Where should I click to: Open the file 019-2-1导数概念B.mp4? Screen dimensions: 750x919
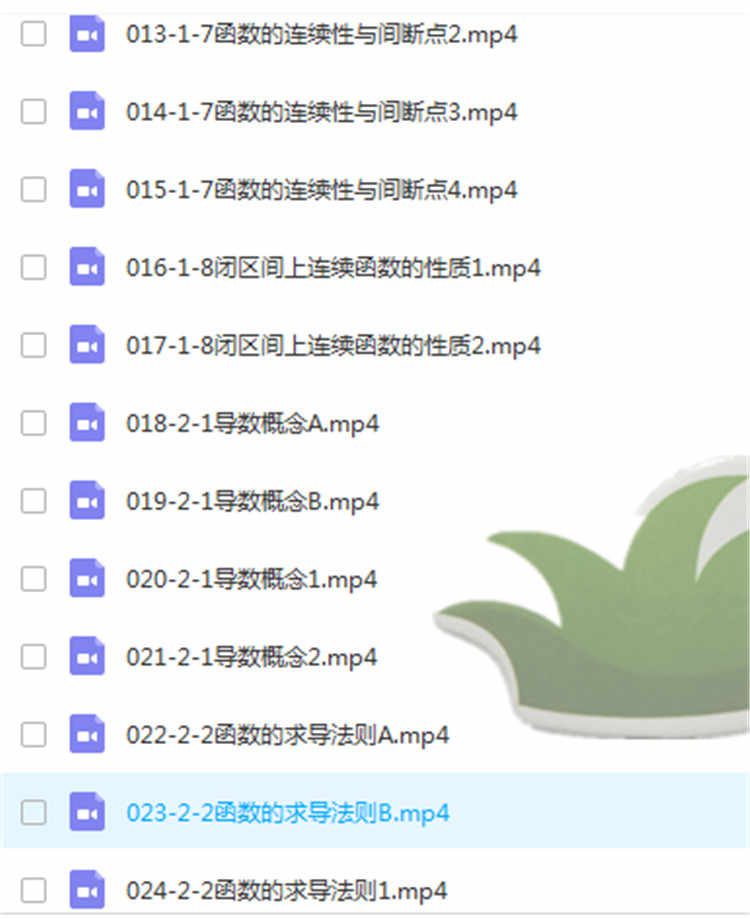[252, 501]
